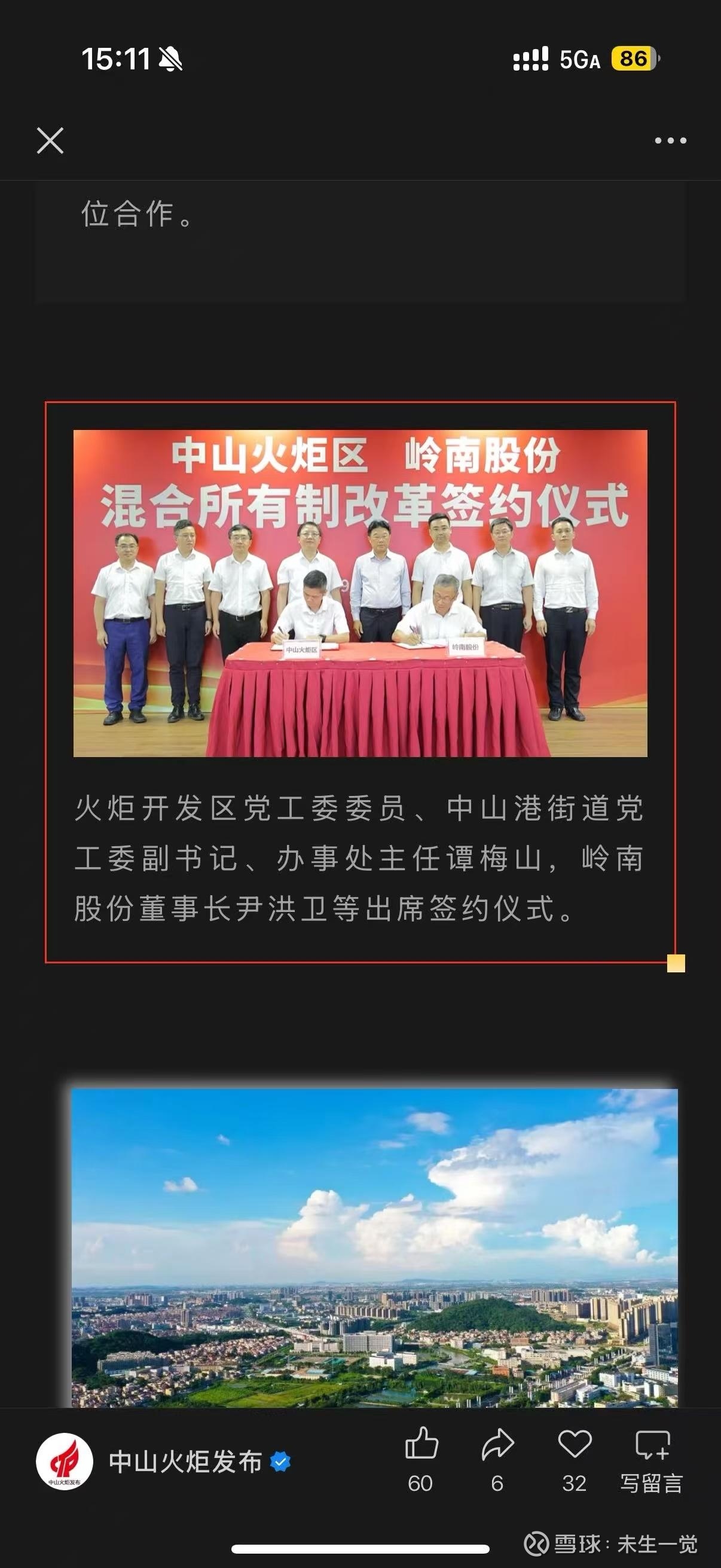Open the 中山火炬发布 account profile

coord(185,1462)
